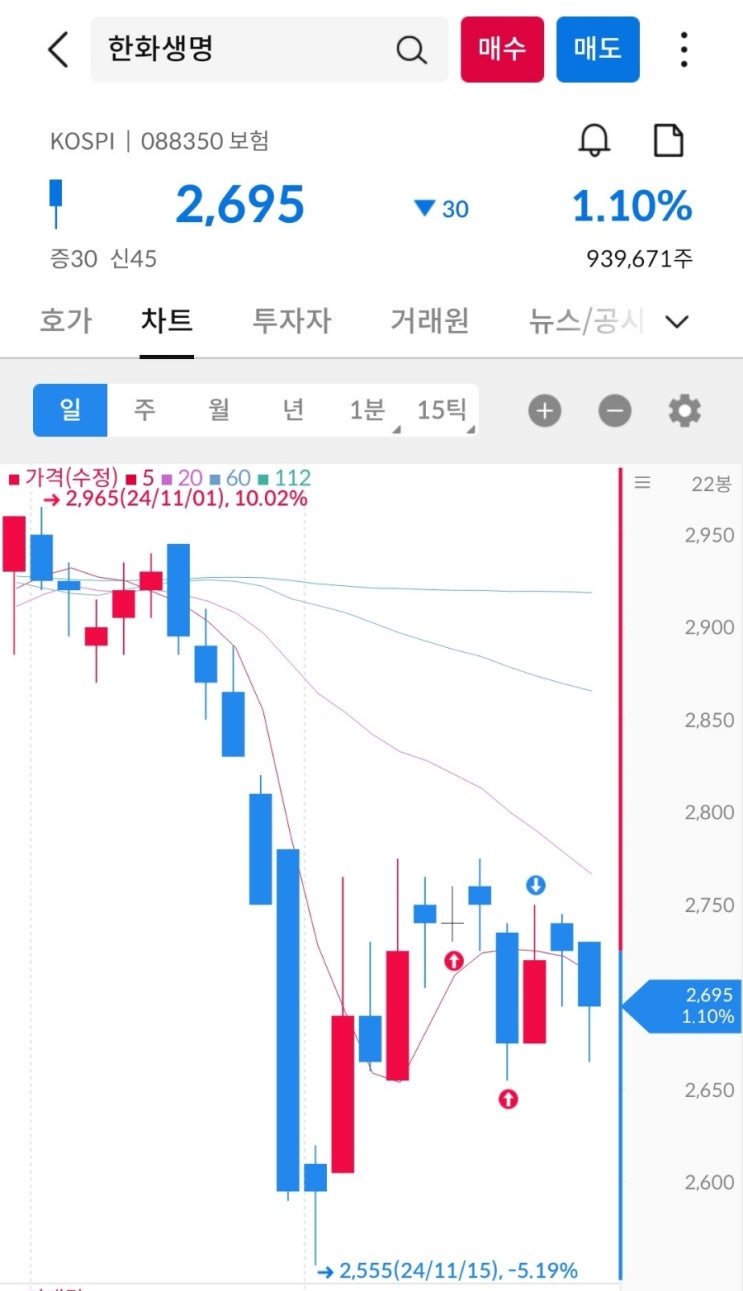
Task: Select the 월 monthly chart period
Action: point(219,410)
